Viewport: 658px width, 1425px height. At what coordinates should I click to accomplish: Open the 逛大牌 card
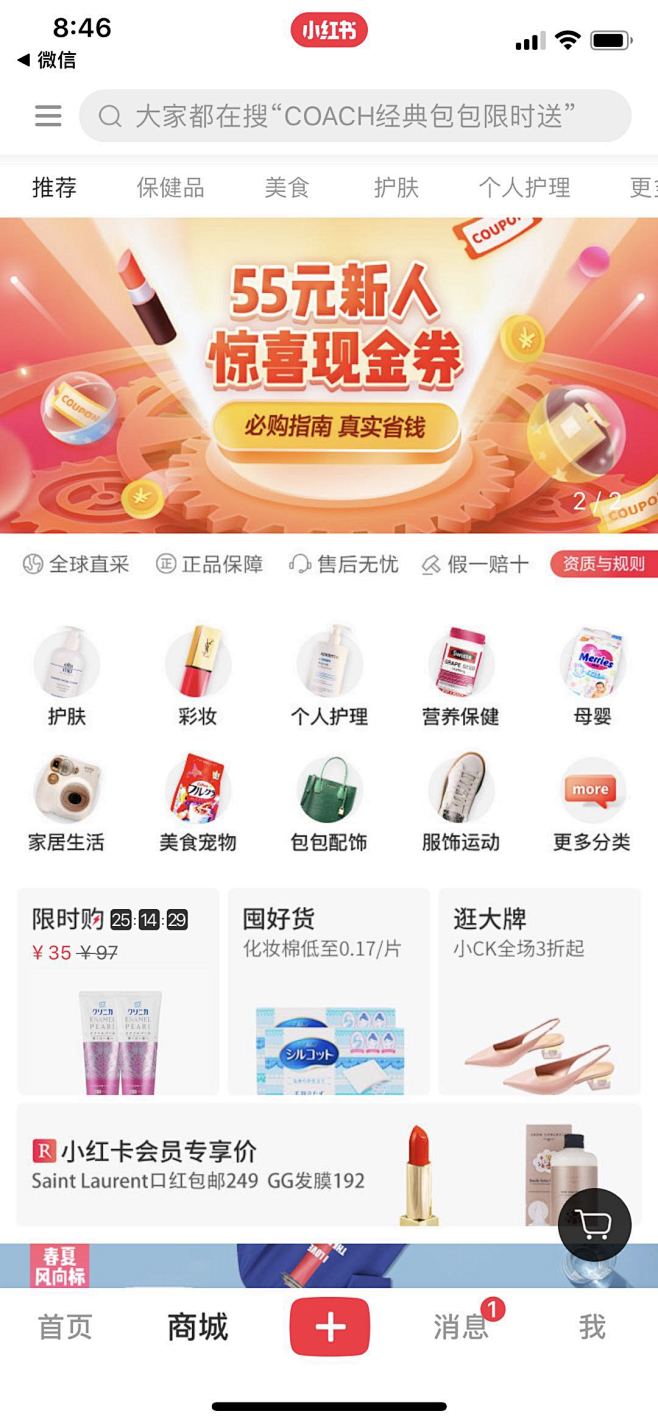(x=540, y=990)
